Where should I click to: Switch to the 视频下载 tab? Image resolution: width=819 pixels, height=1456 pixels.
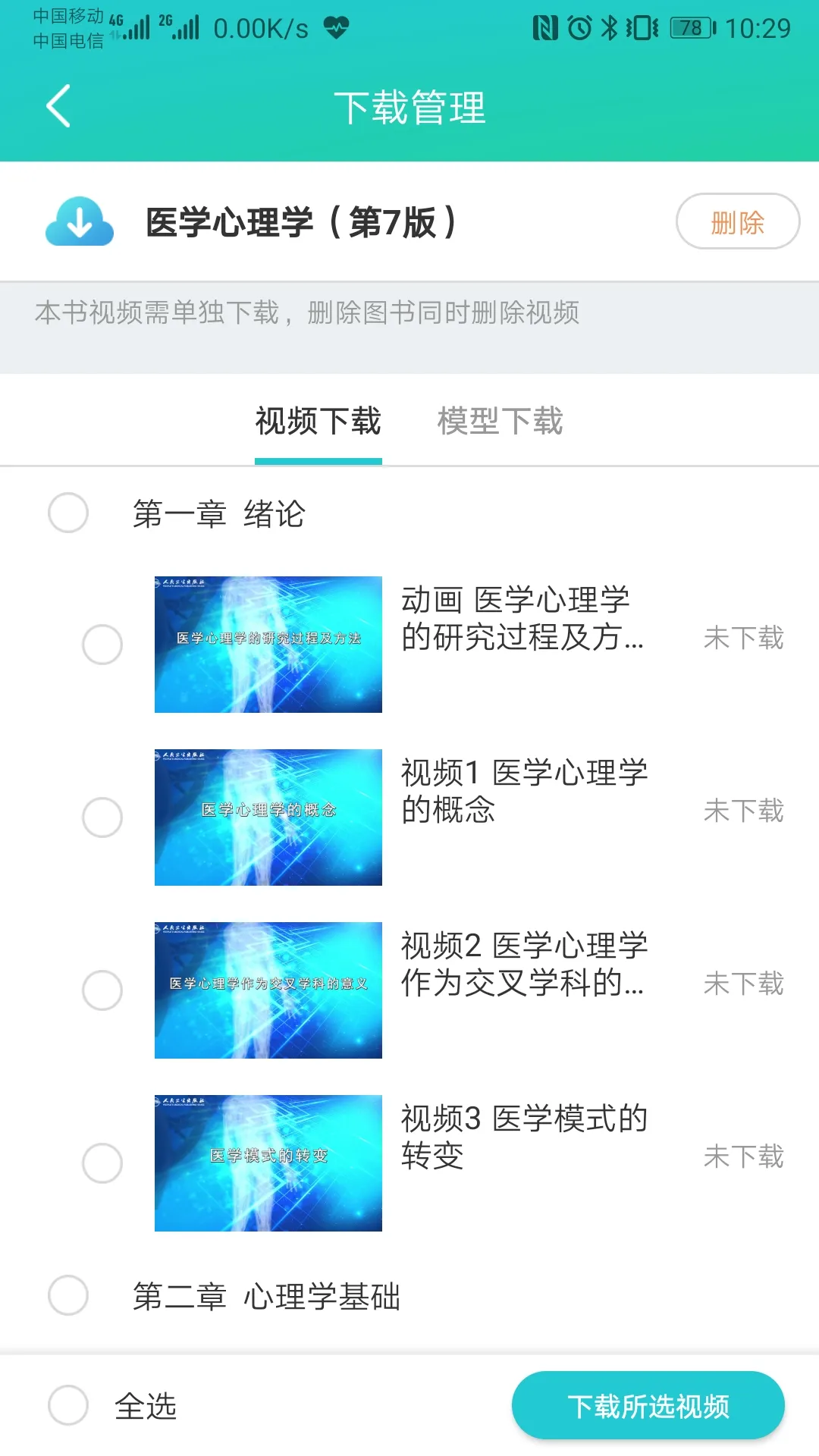click(x=318, y=422)
